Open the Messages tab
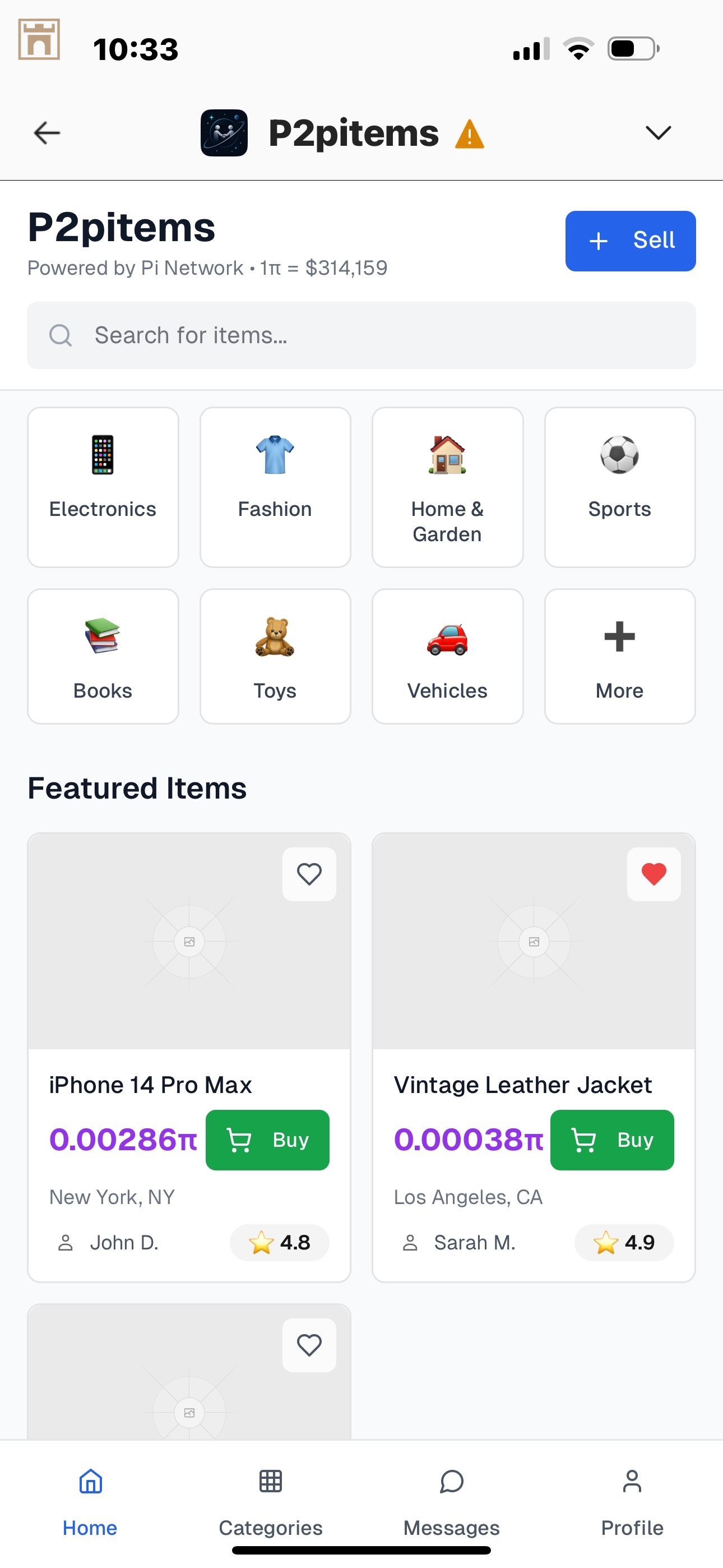The width and height of the screenshot is (723, 1568). point(452,1501)
